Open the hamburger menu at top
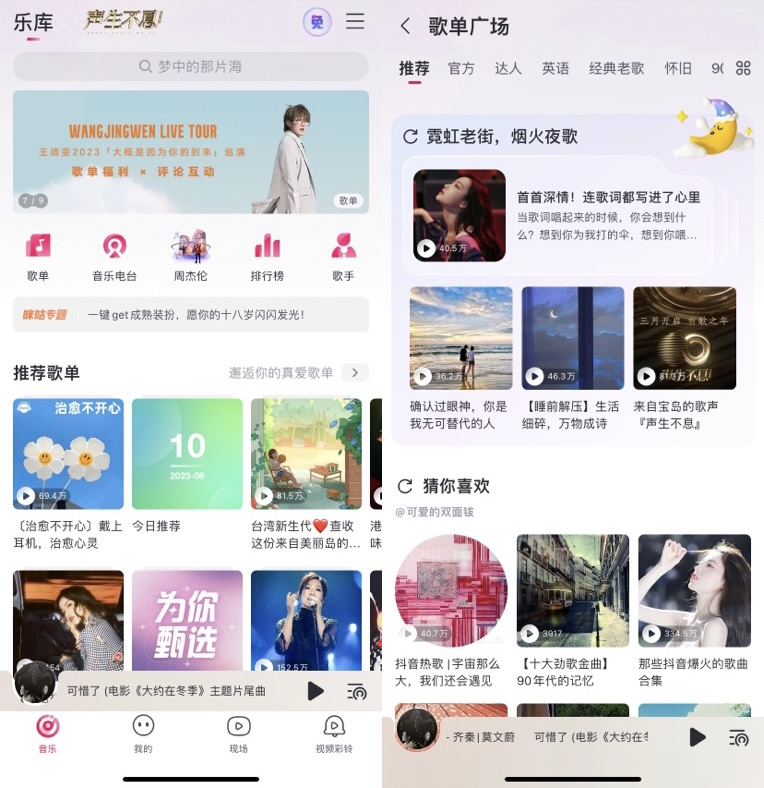The width and height of the screenshot is (764, 788). coord(355,21)
